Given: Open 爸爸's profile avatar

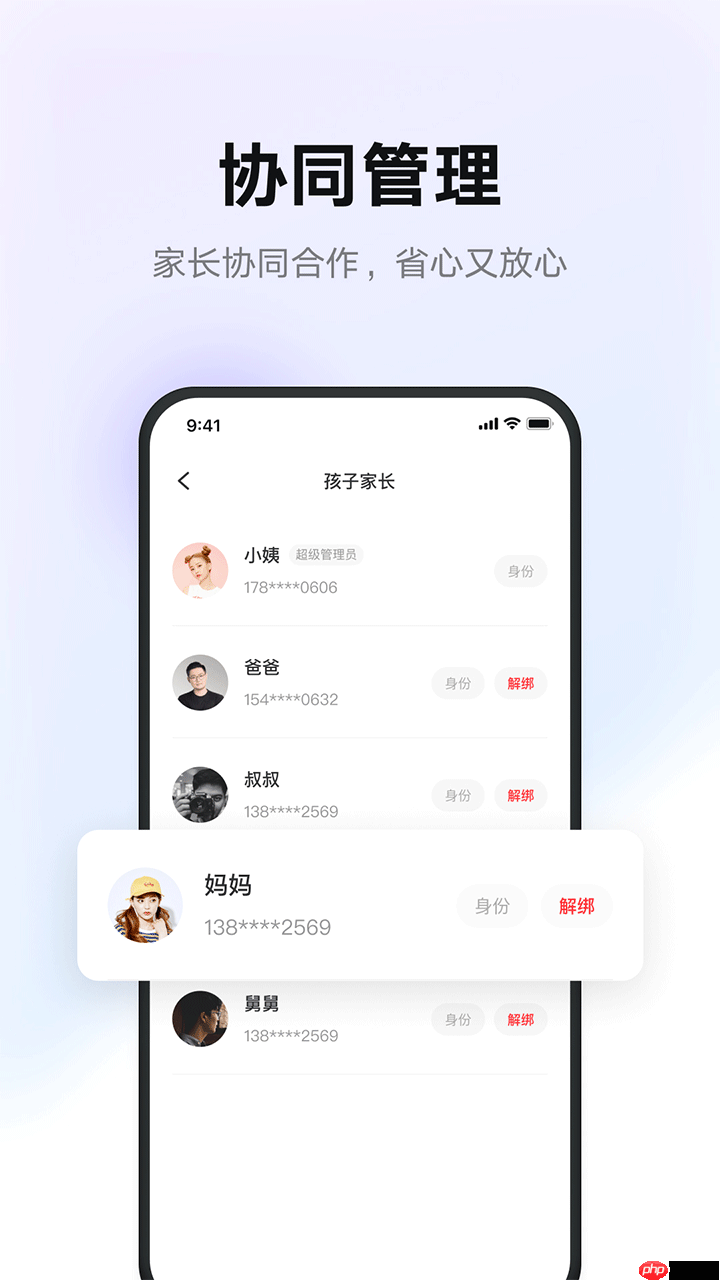Looking at the screenshot, I should click(201, 683).
